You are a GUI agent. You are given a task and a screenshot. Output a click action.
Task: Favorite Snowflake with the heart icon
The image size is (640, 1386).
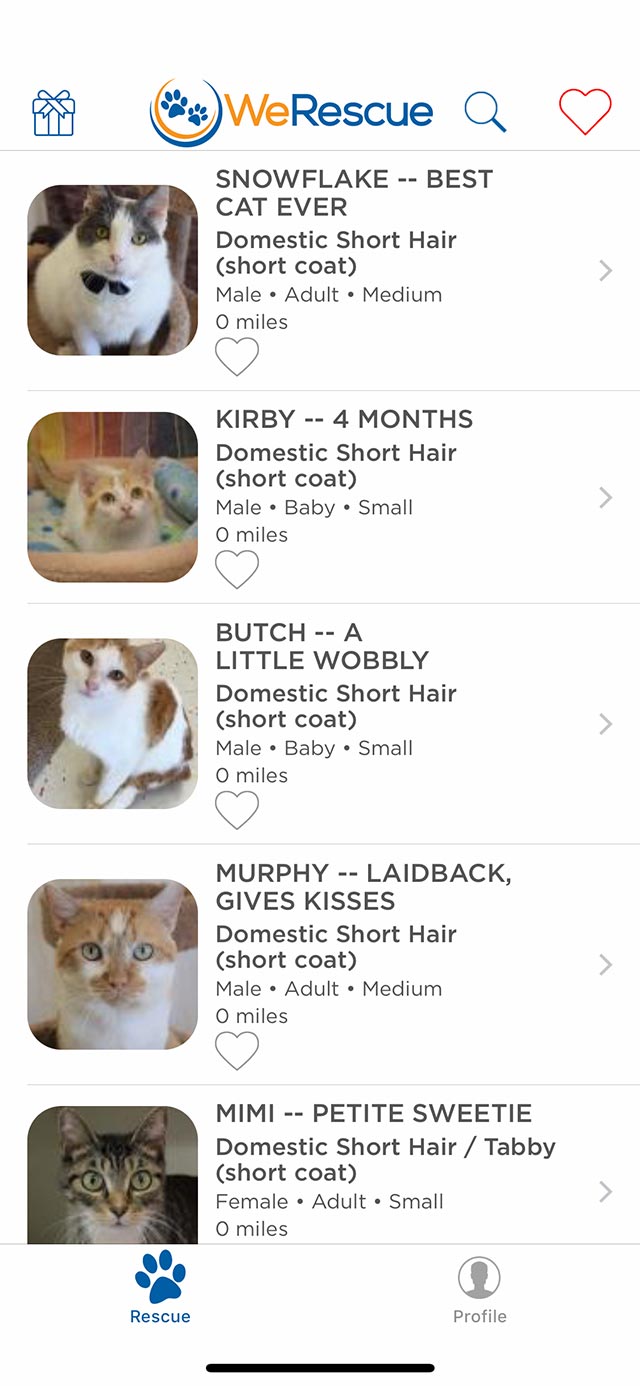237,357
